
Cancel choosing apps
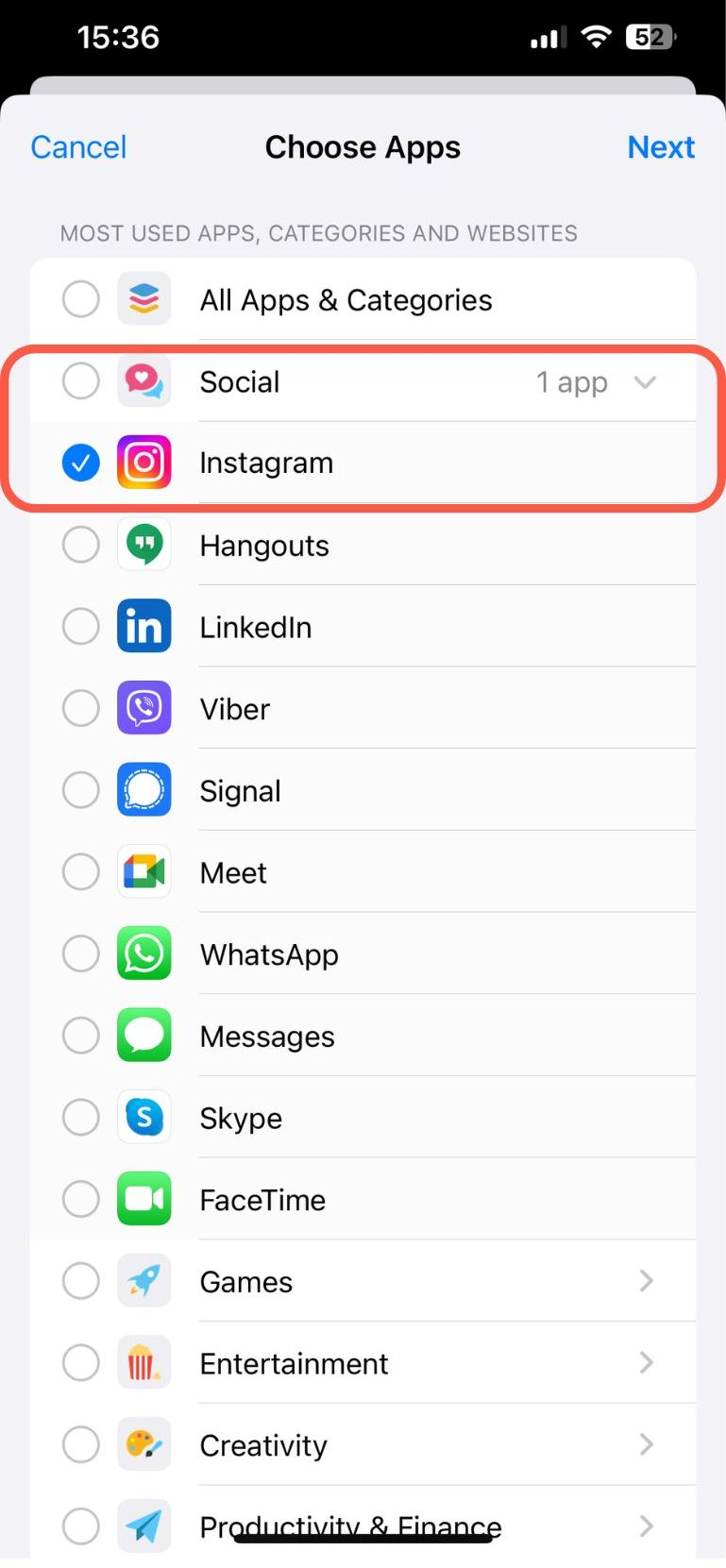78,147
